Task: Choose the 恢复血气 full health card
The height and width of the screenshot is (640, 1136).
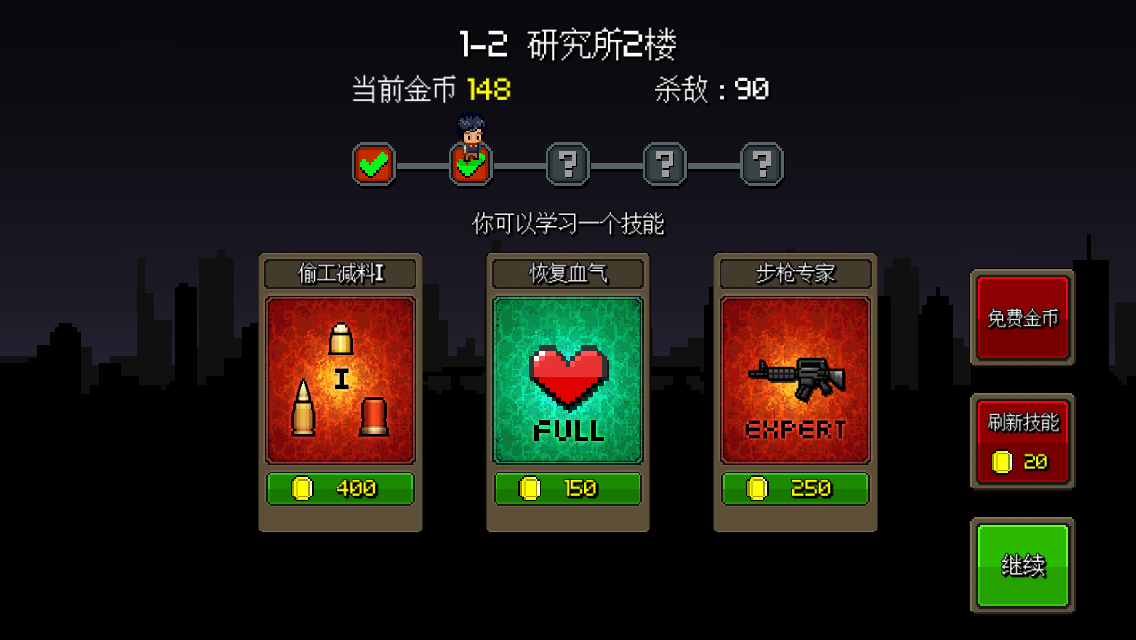Action: 568,380
